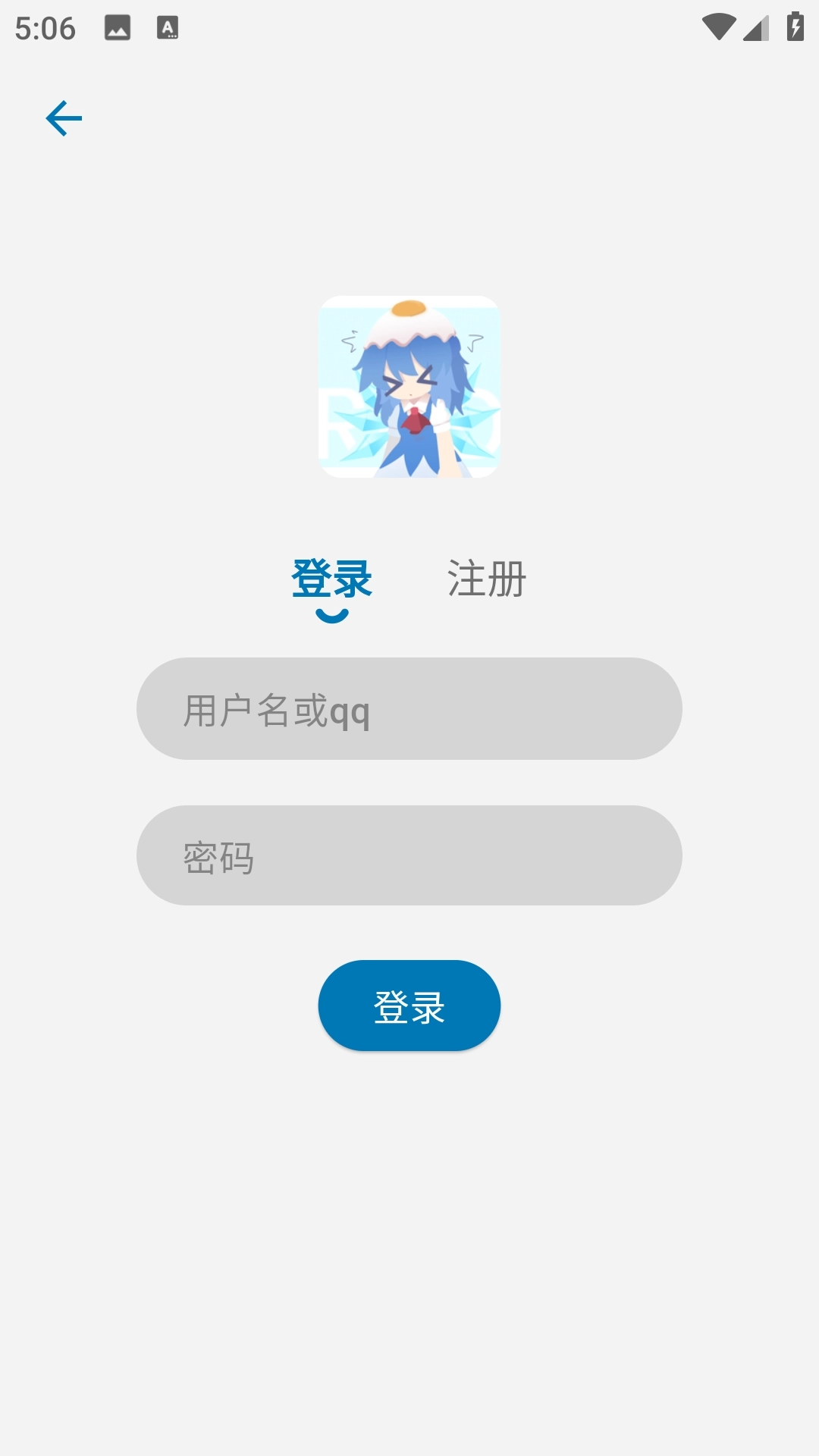Click the keyboard layout notification icon
The width and height of the screenshot is (819, 1456).
(168, 27)
